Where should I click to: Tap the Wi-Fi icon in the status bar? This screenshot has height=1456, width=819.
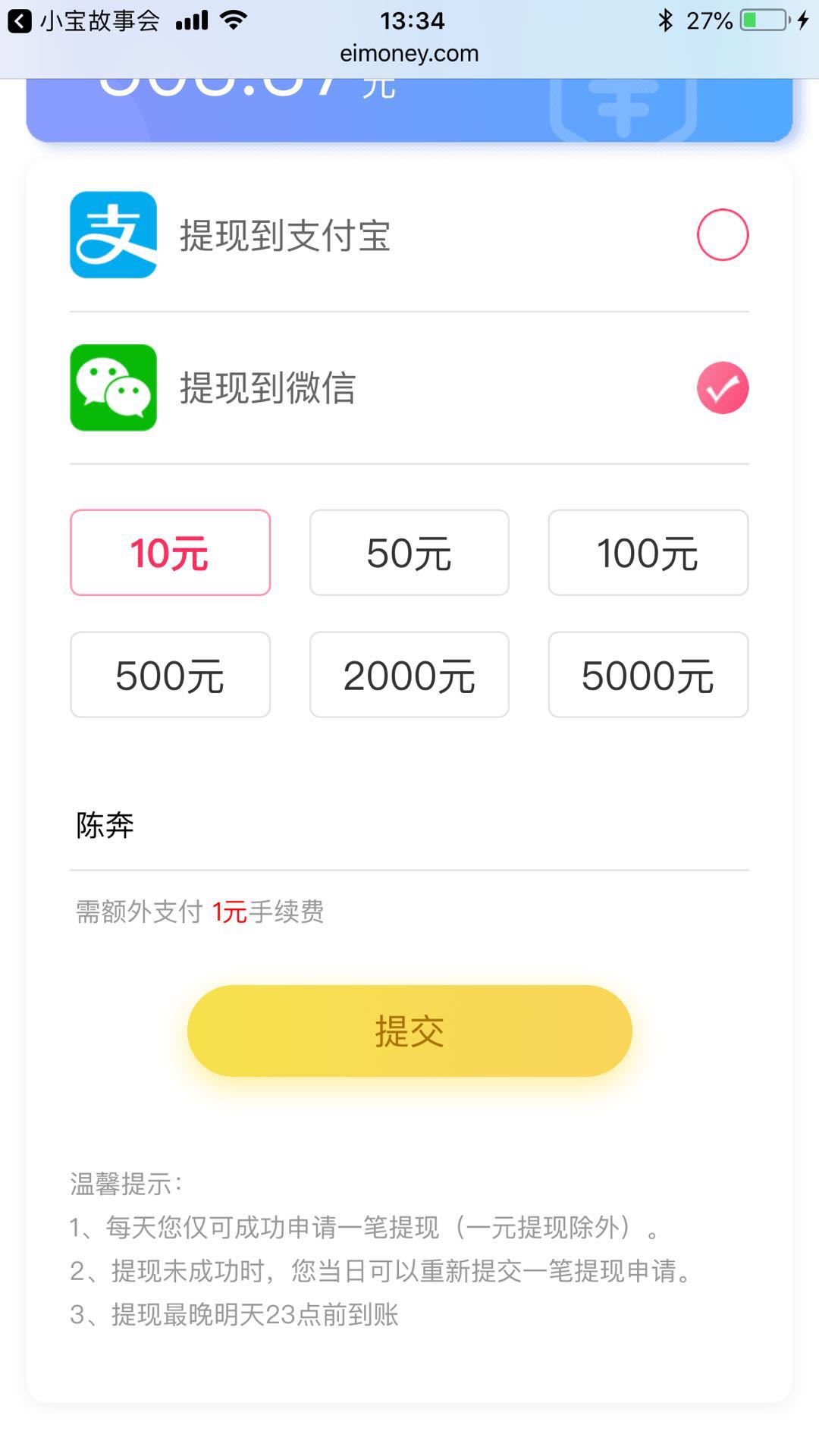pos(235,20)
